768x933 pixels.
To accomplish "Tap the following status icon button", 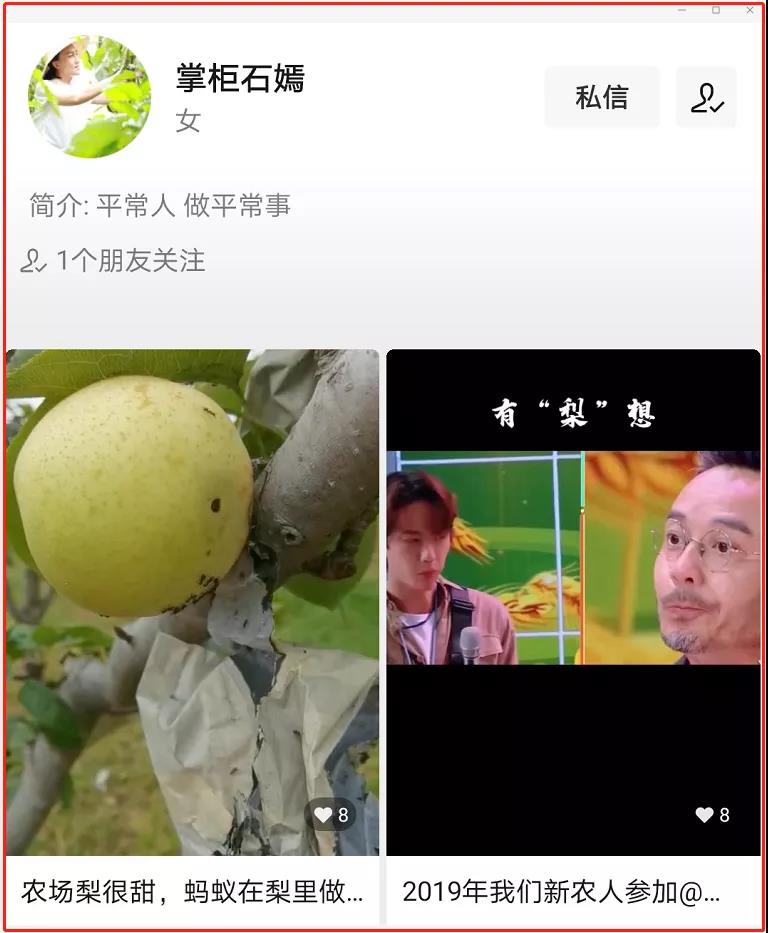I will coord(706,97).
